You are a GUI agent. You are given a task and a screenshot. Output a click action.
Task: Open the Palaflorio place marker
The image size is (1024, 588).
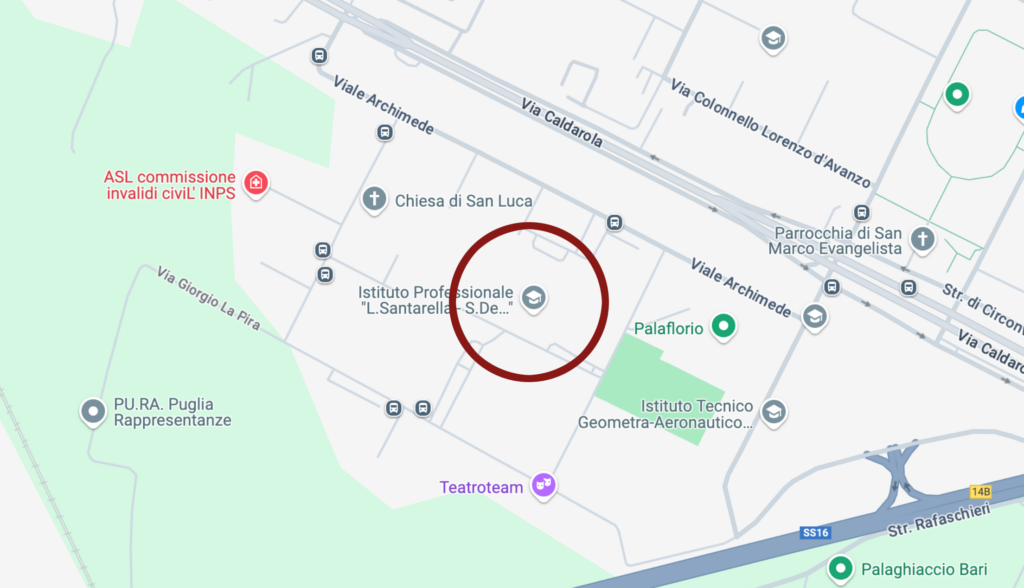(723, 325)
